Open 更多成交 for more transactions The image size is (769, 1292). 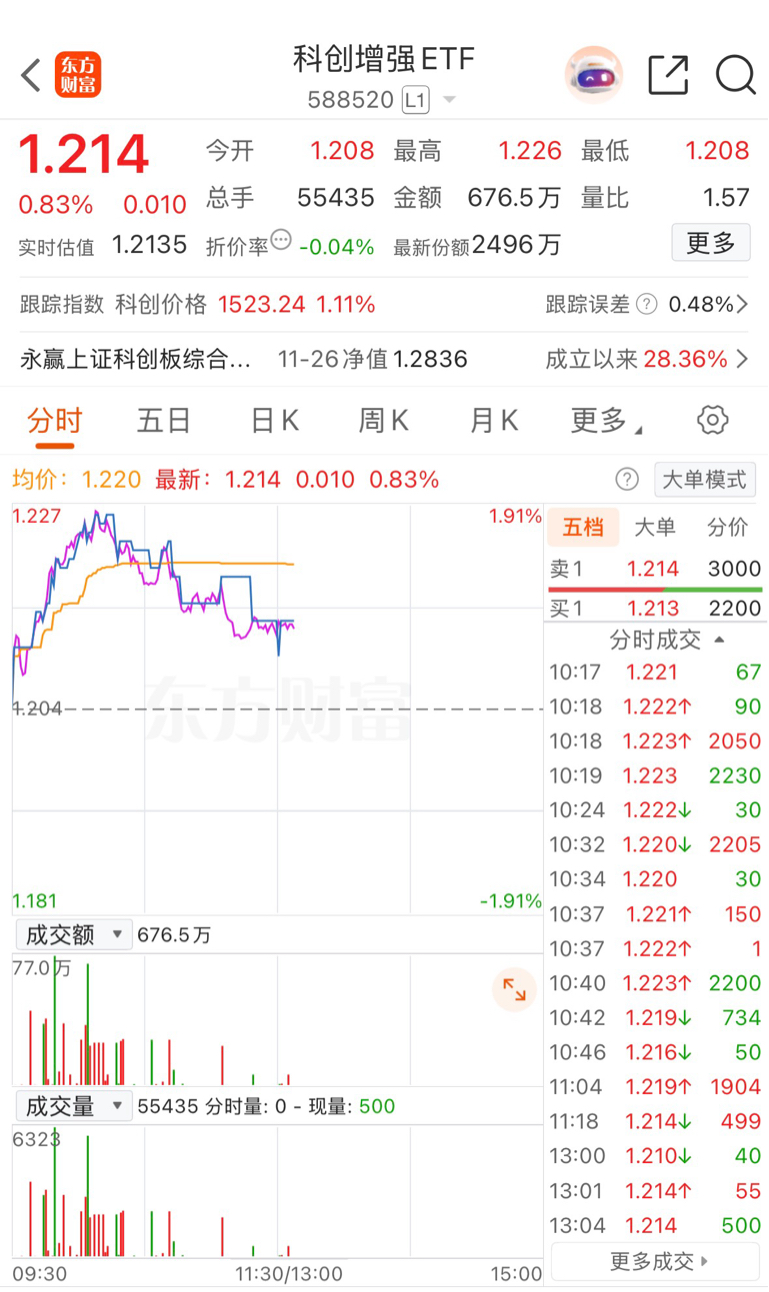click(655, 1262)
